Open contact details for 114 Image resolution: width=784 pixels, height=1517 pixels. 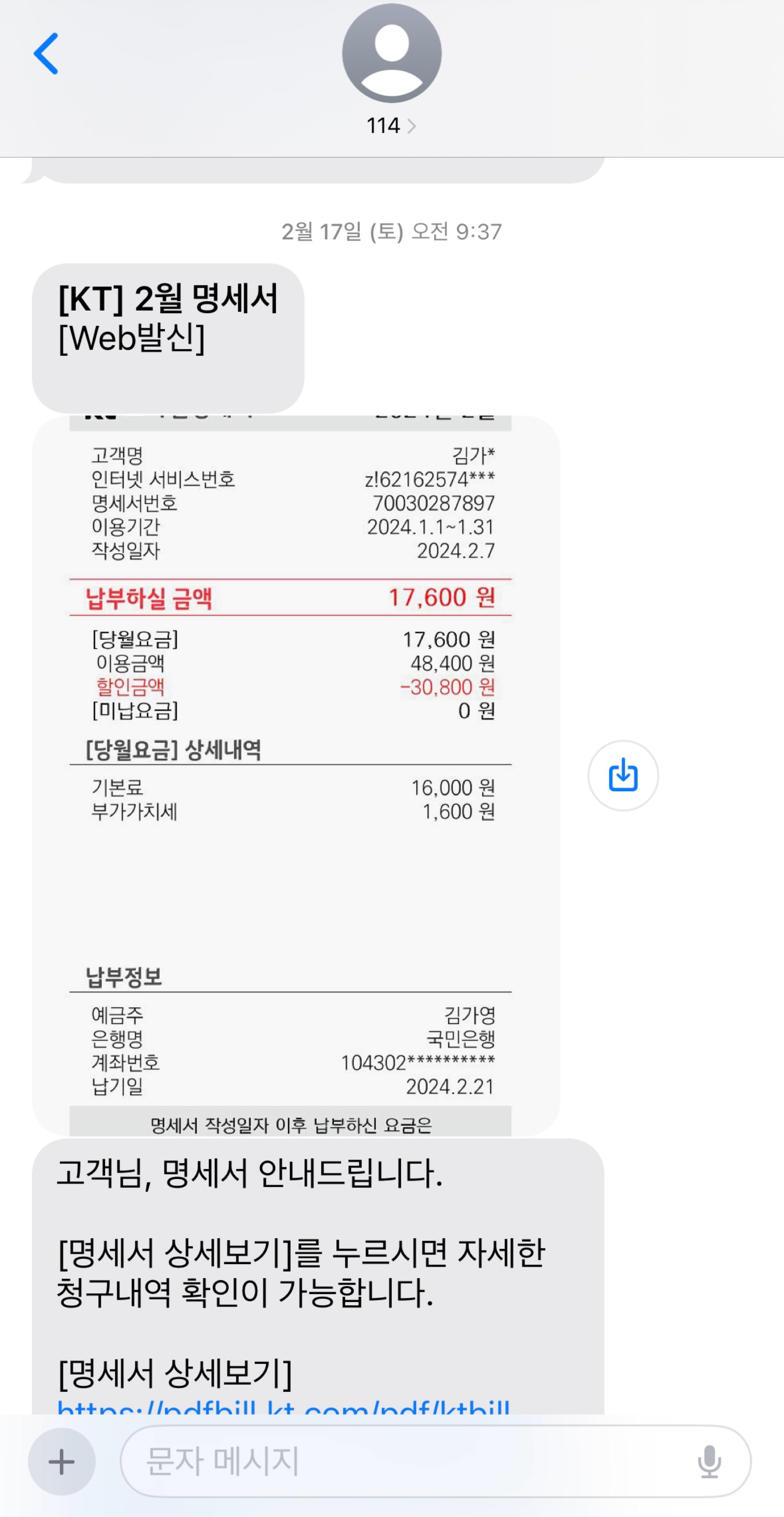[x=391, y=125]
